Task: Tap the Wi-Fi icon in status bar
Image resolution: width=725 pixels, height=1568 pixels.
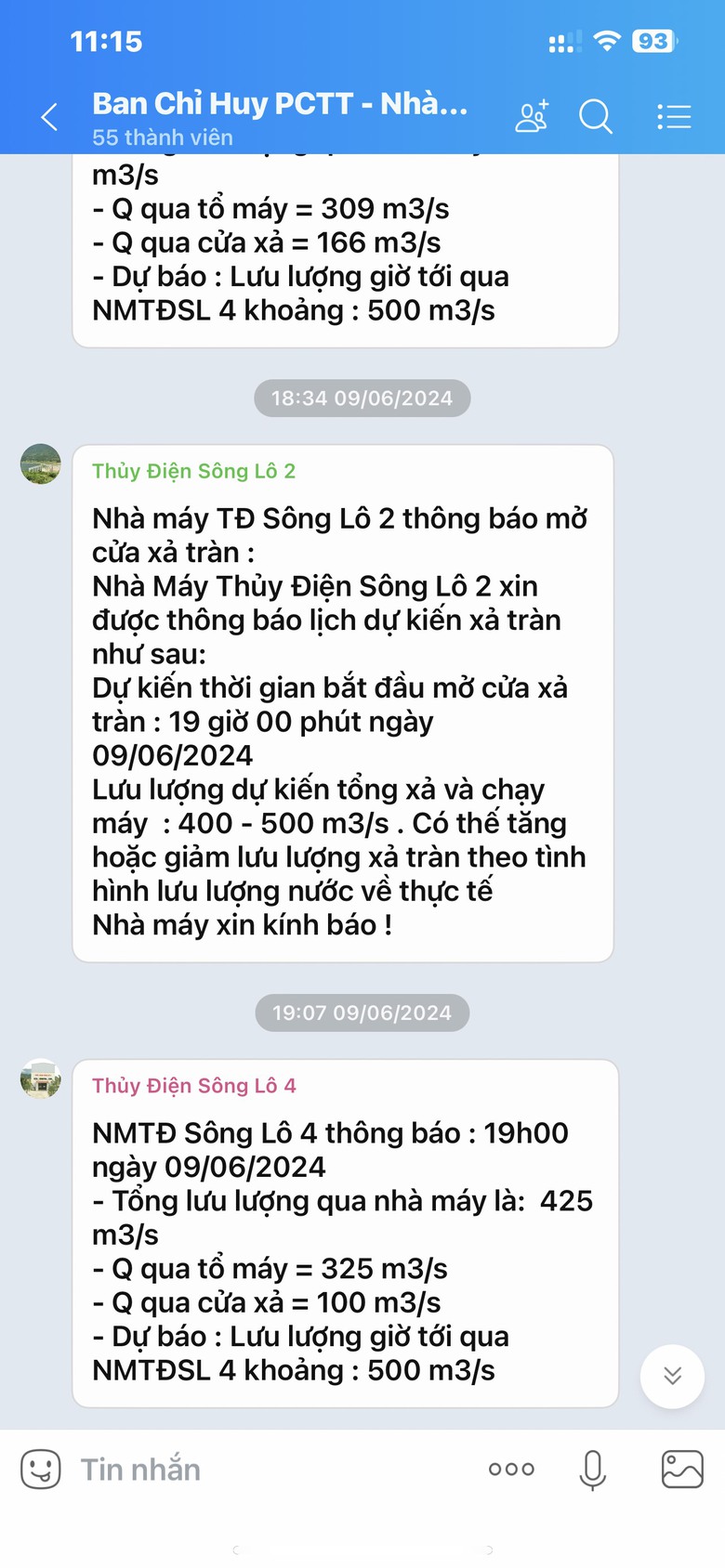Action: [x=606, y=42]
